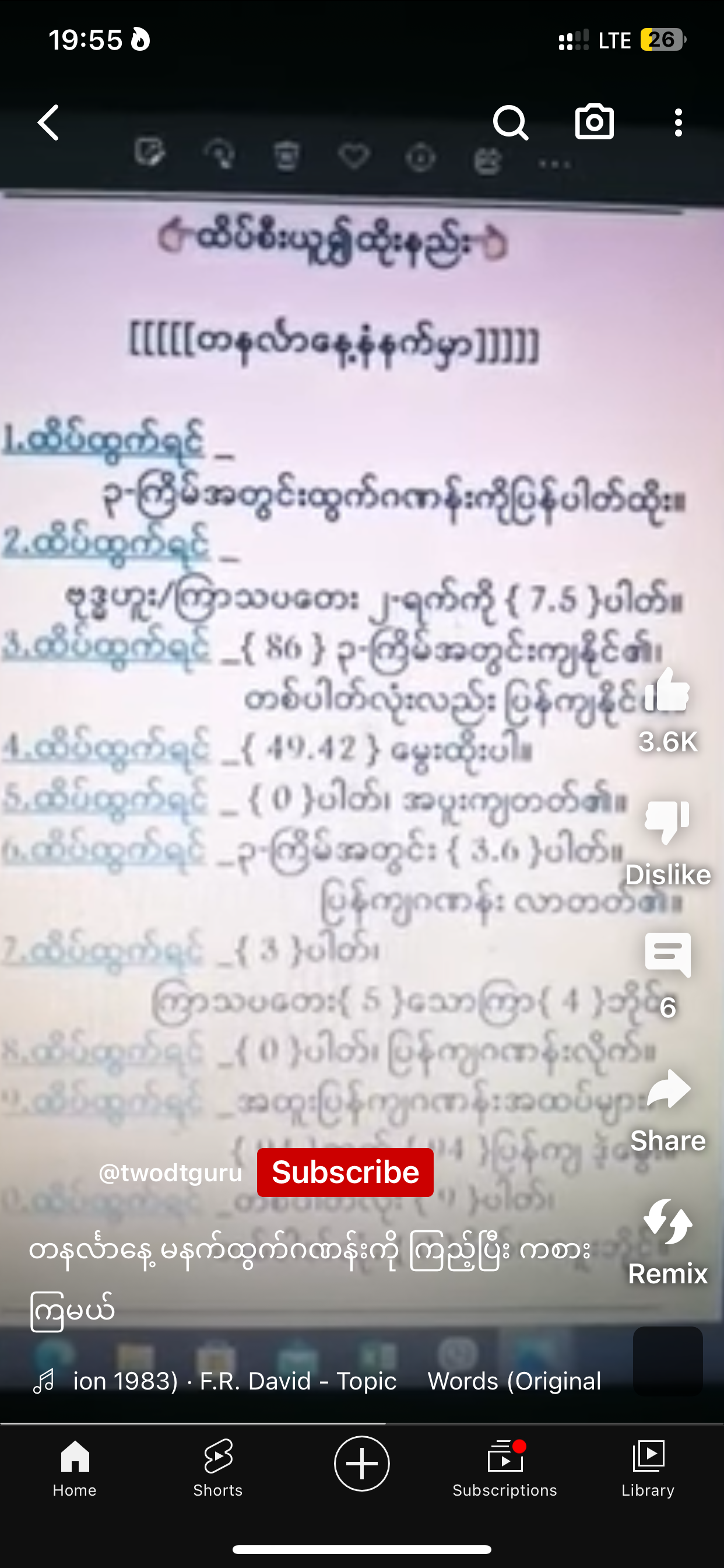Subscribe to @twodtguru
The width and height of the screenshot is (724, 1568).
pyautogui.click(x=345, y=1172)
